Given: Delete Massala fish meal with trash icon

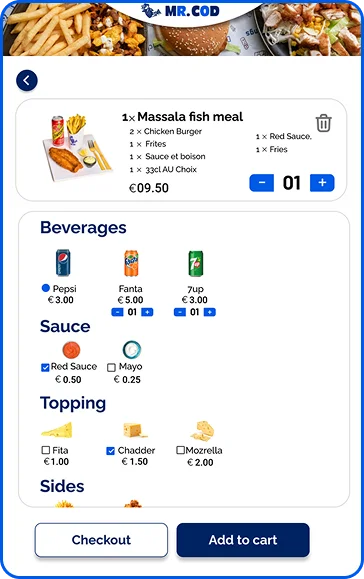Looking at the screenshot, I should 323,123.
